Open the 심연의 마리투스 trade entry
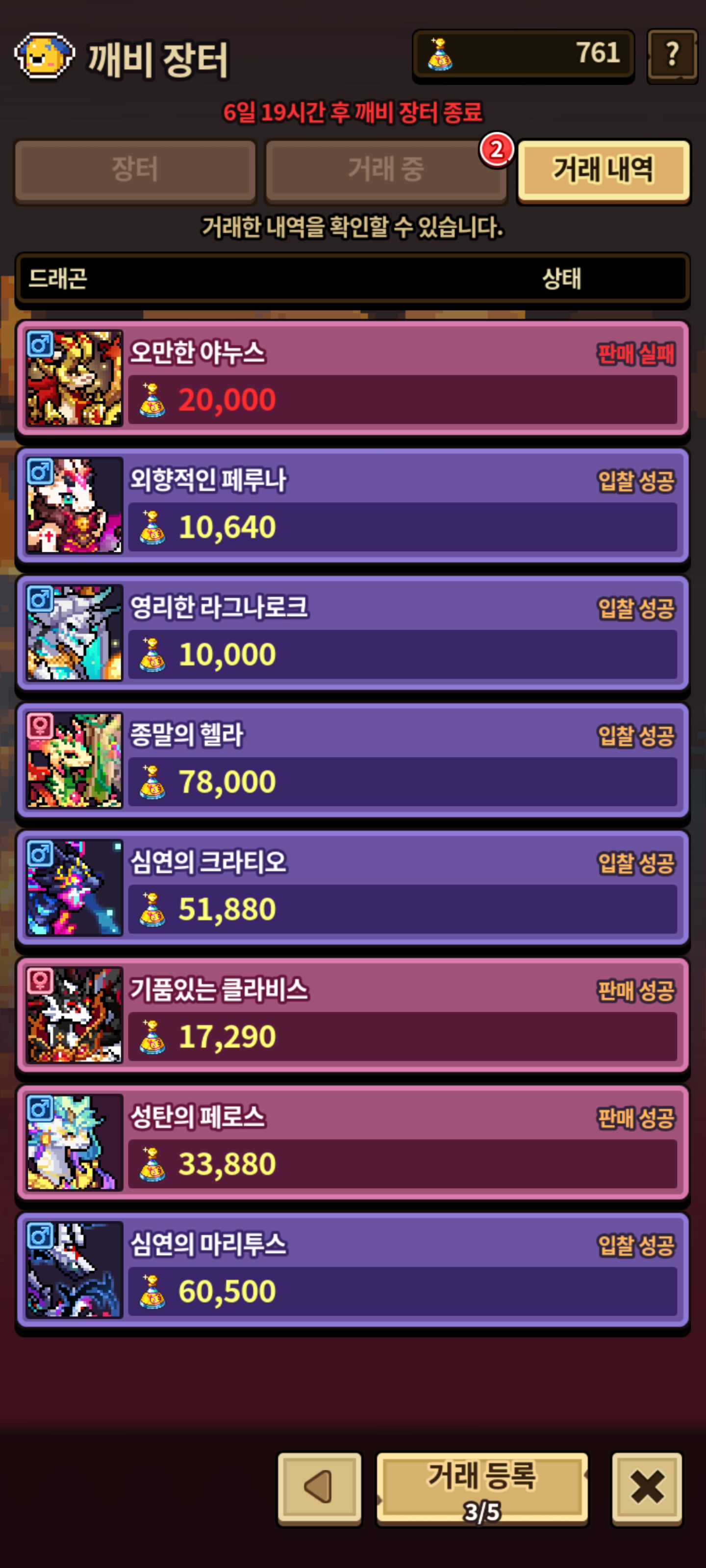 point(353,1270)
